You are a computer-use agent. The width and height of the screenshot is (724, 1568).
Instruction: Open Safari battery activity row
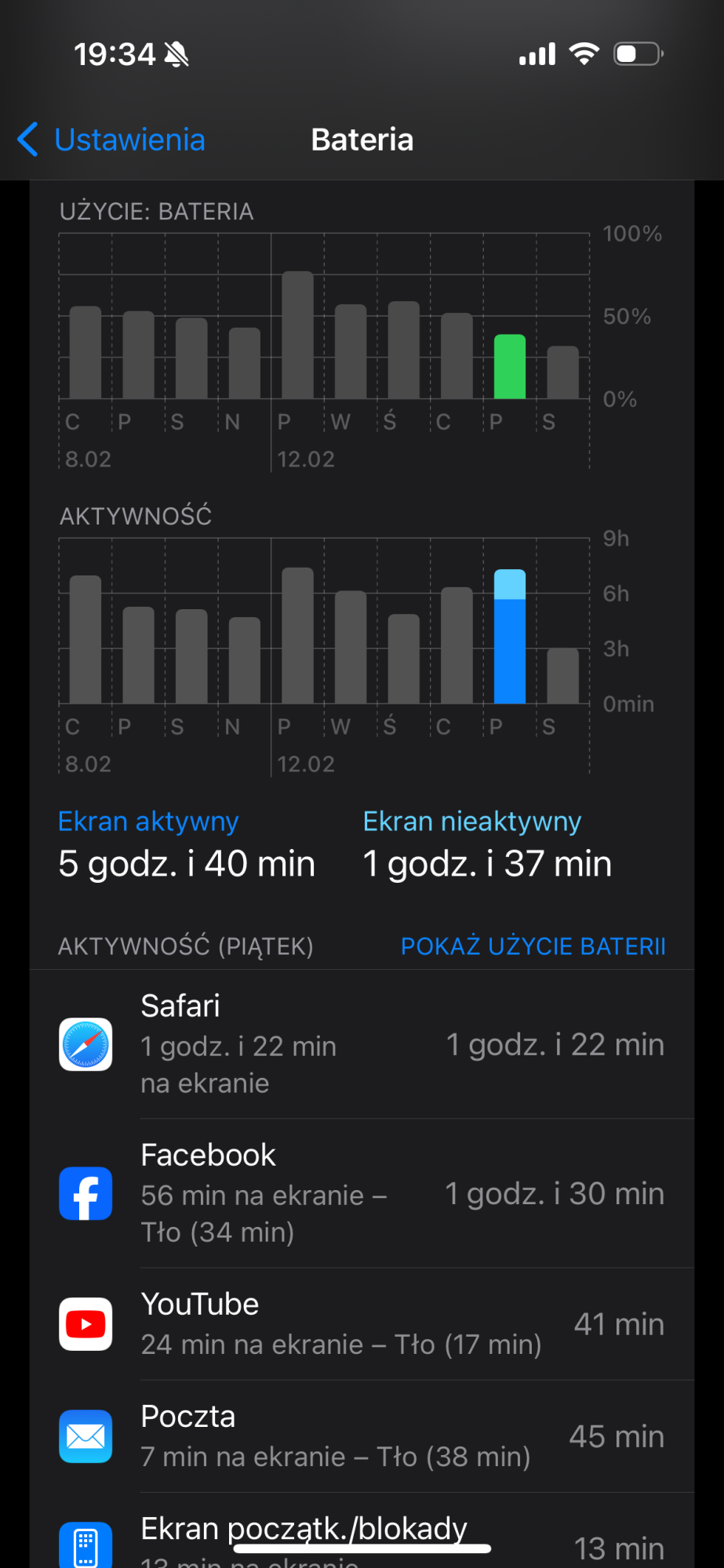click(362, 1044)
